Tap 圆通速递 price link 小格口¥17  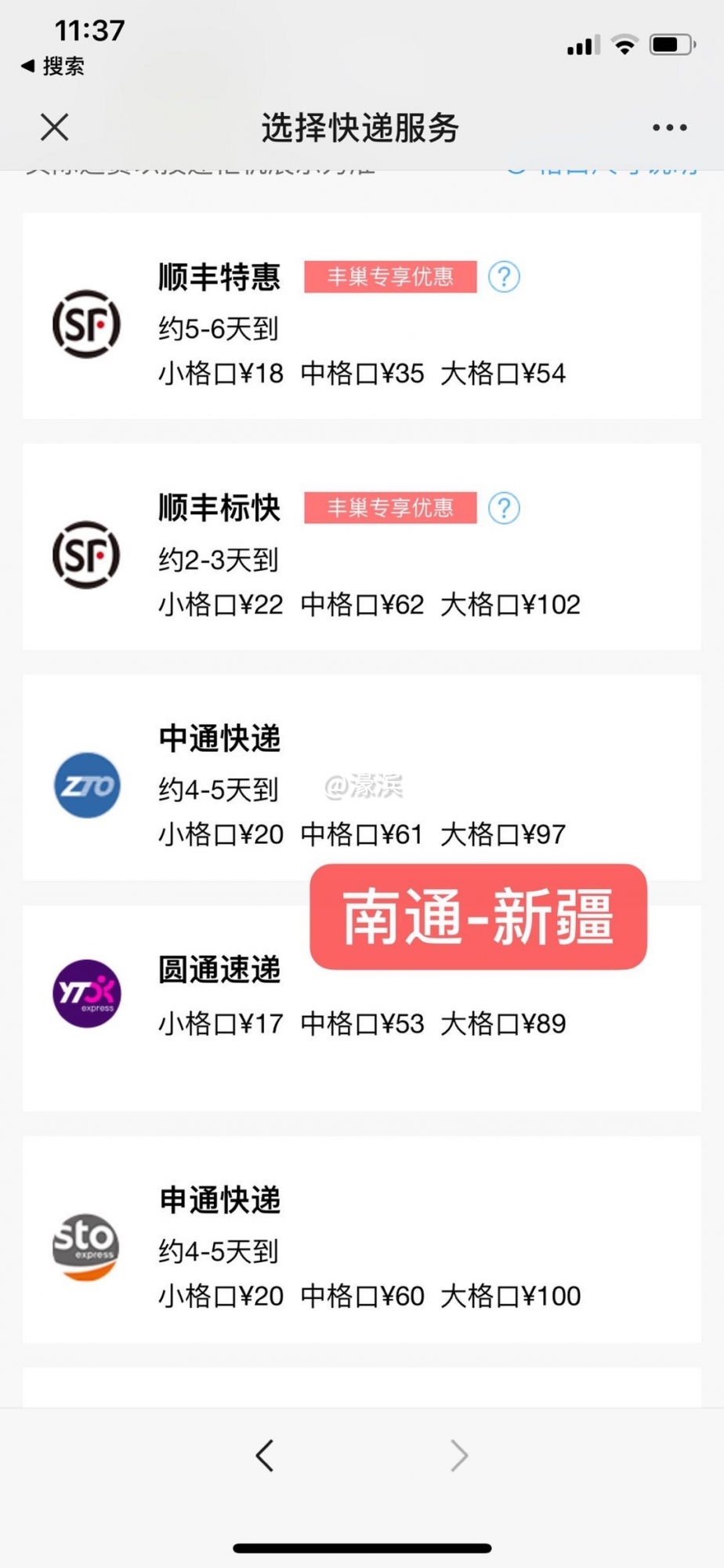[x=220, y=1023]
